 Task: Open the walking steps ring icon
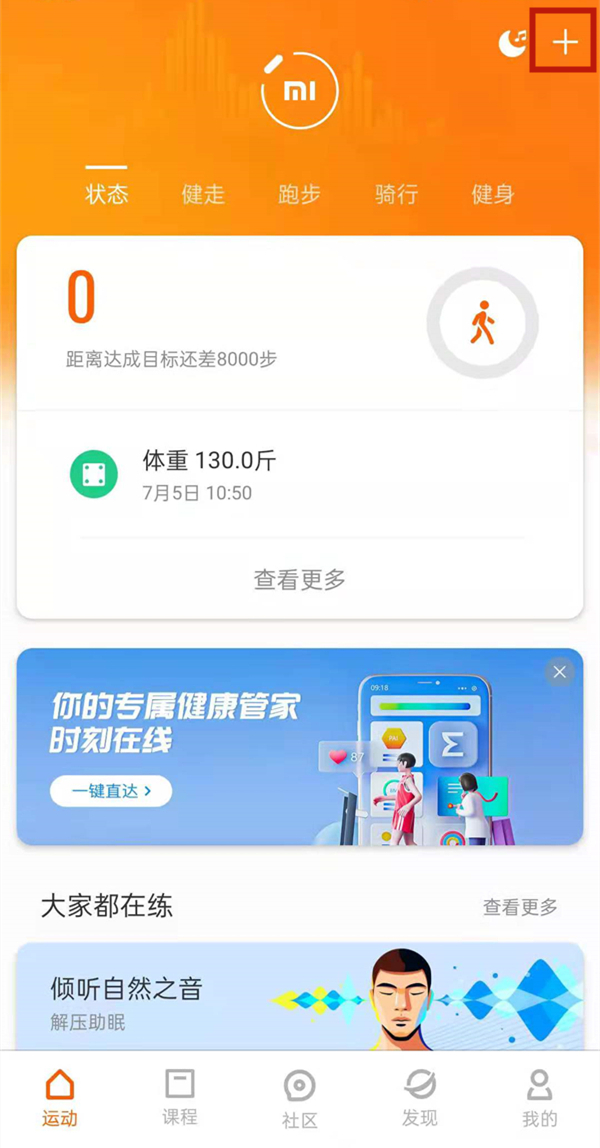483,323
